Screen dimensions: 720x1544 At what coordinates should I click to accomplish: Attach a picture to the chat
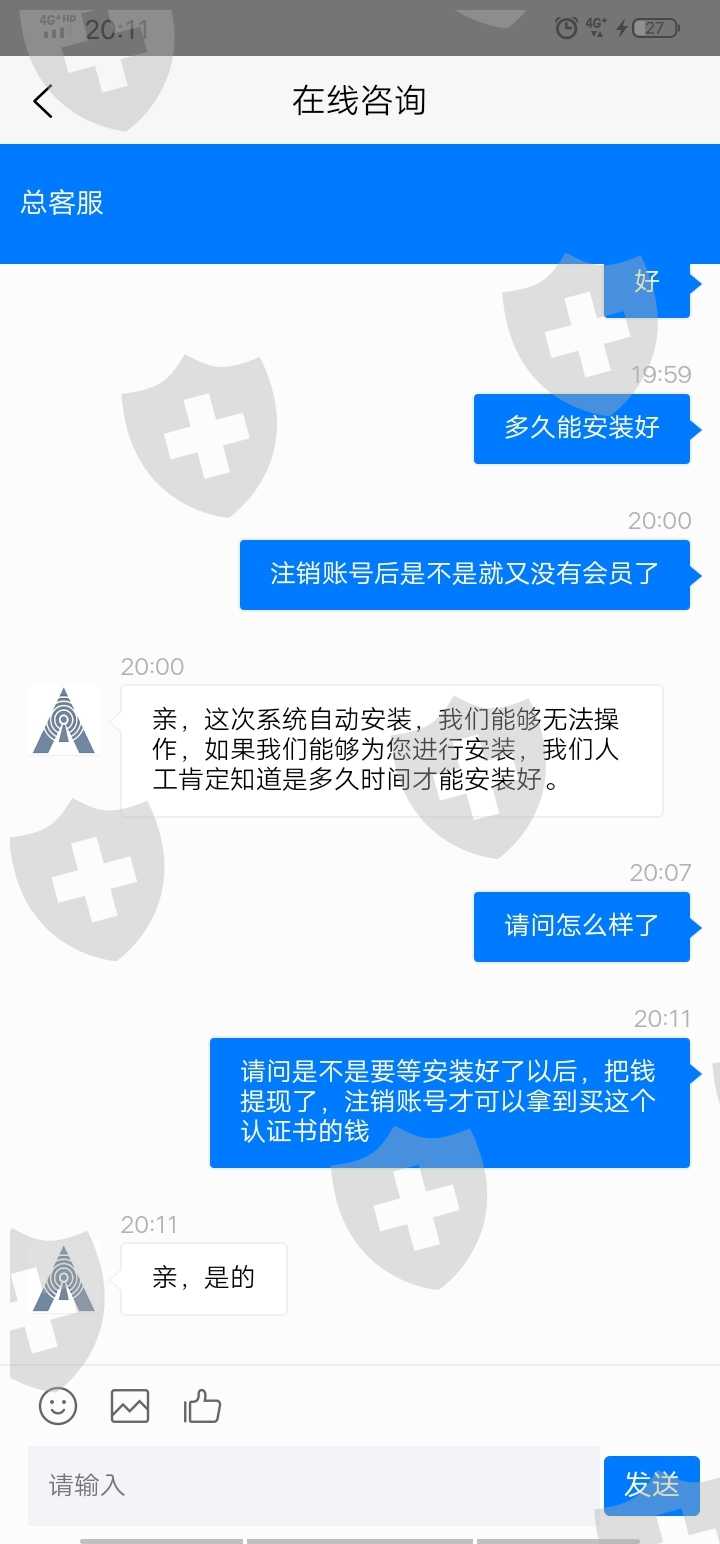tap(130, 1406)
